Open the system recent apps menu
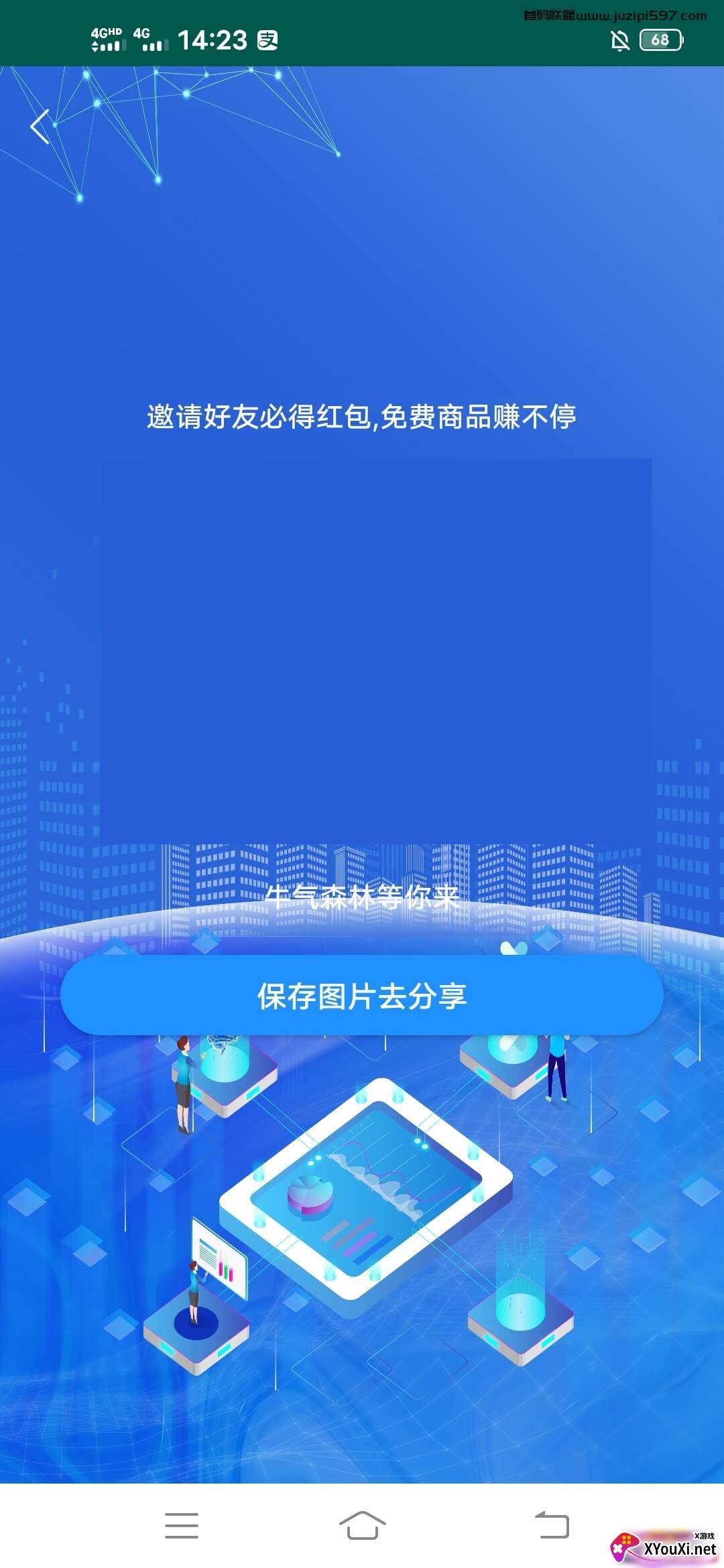The width and height of the screenshot is (724, 1568). [182, 1525]
